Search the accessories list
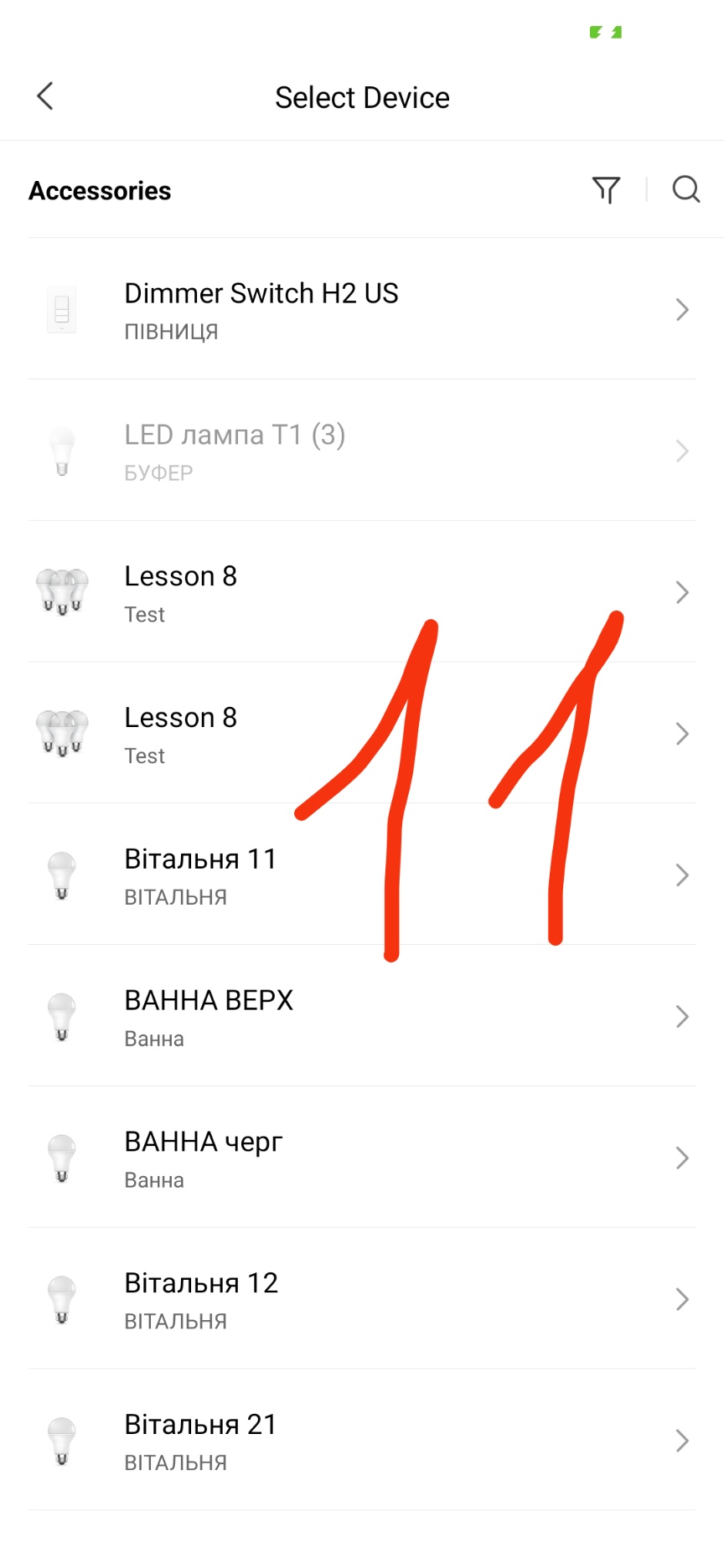Viewport: 724px width, 1568px height. point(685,190)
